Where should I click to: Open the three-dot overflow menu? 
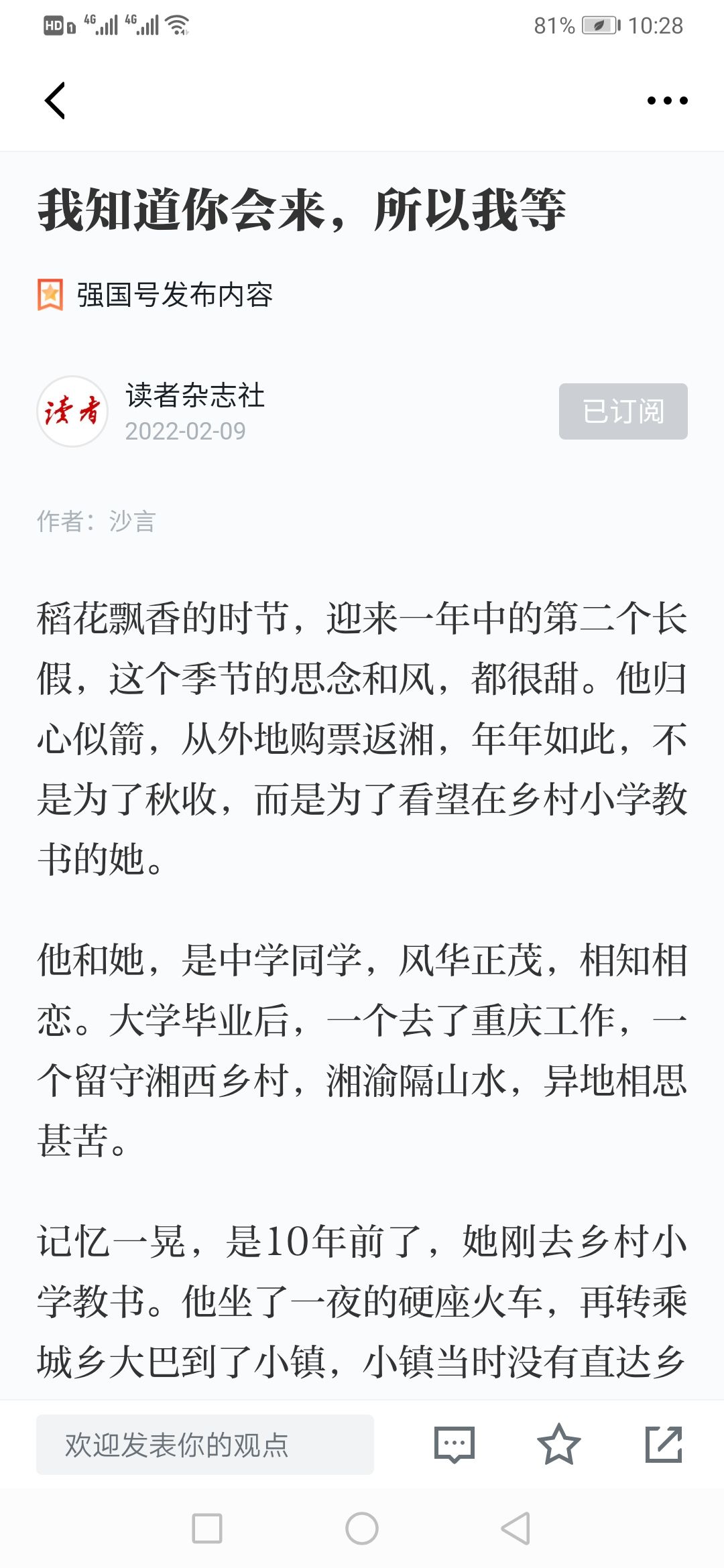click(667, 101)
